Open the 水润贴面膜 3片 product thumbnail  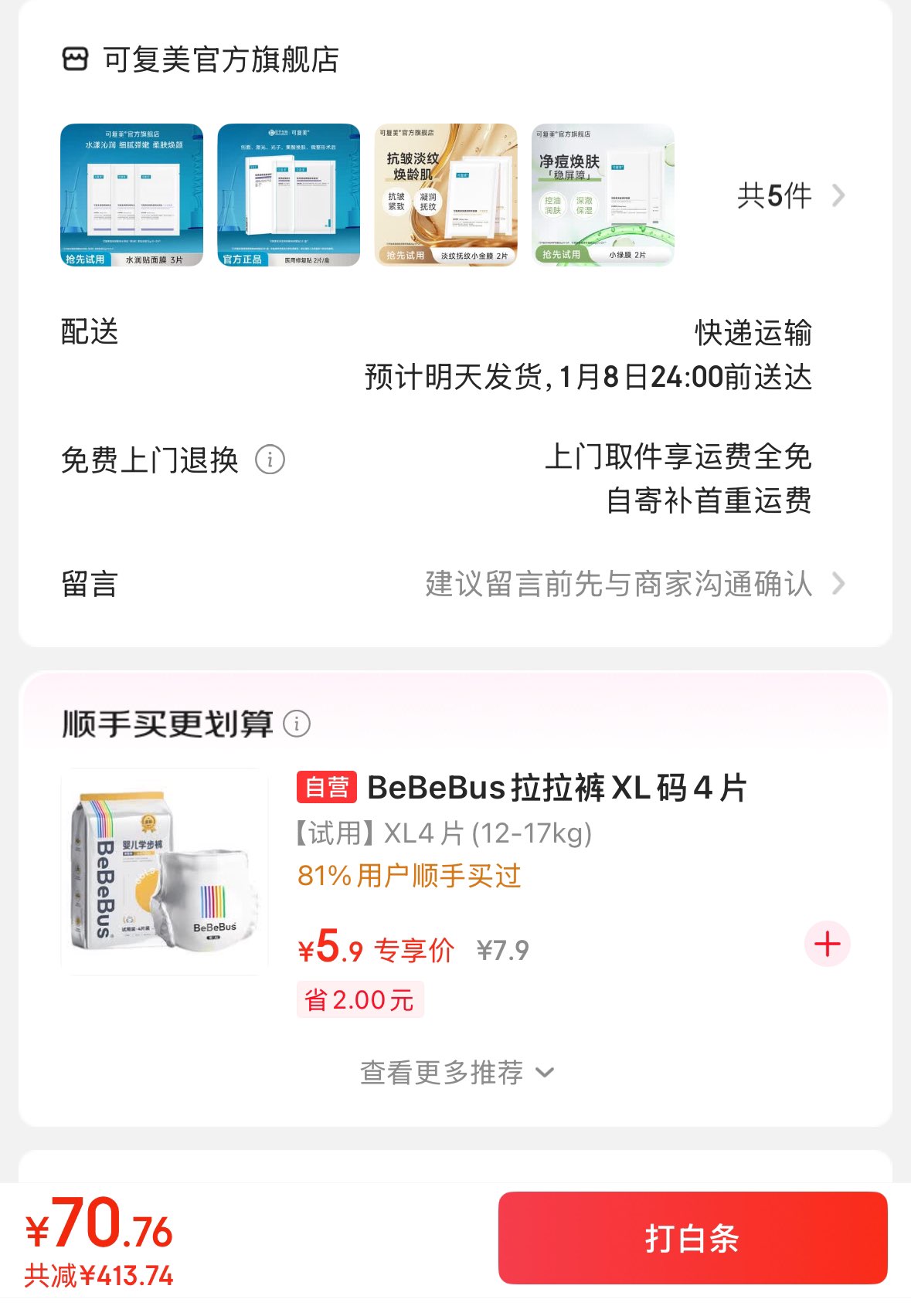[132, 195]
